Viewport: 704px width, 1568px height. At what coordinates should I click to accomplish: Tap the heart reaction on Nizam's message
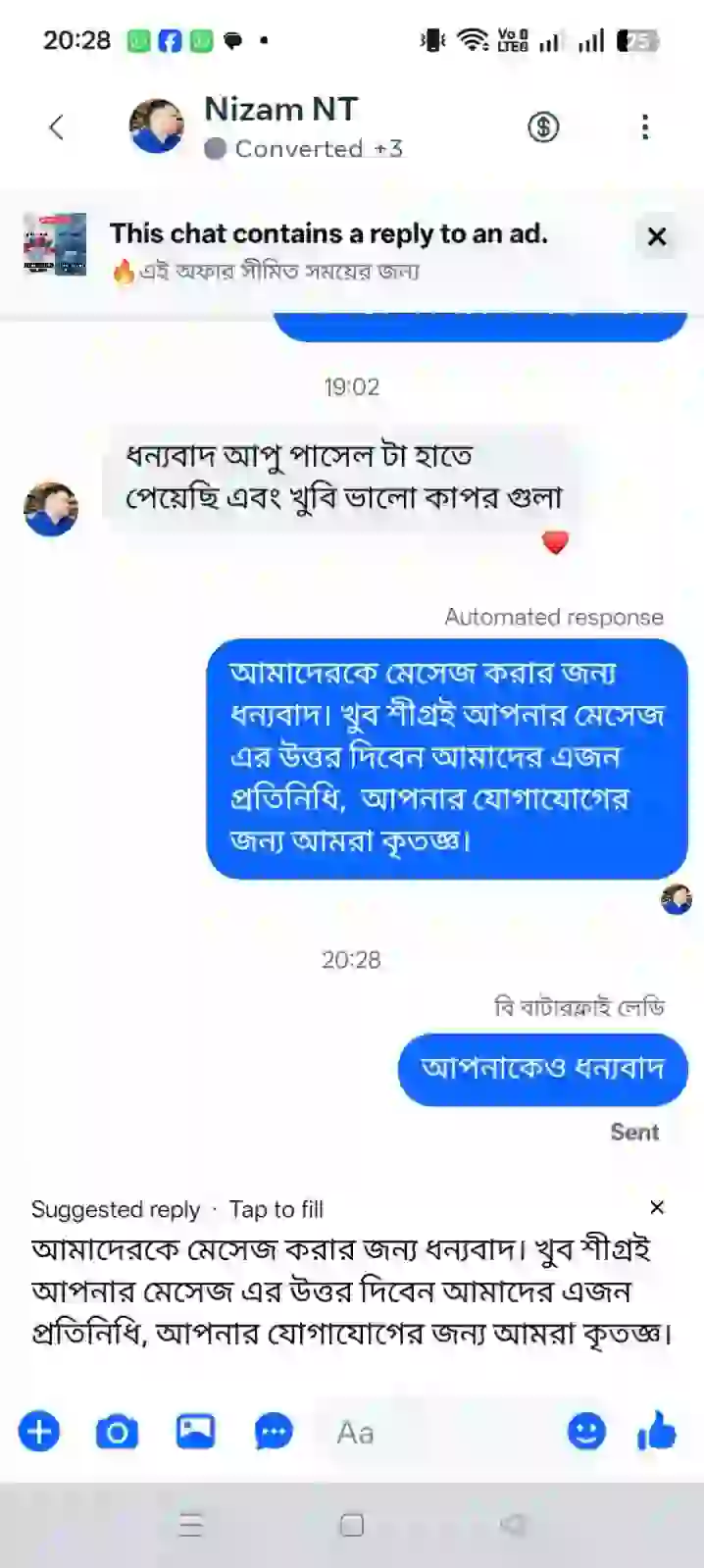click(555, 542)
